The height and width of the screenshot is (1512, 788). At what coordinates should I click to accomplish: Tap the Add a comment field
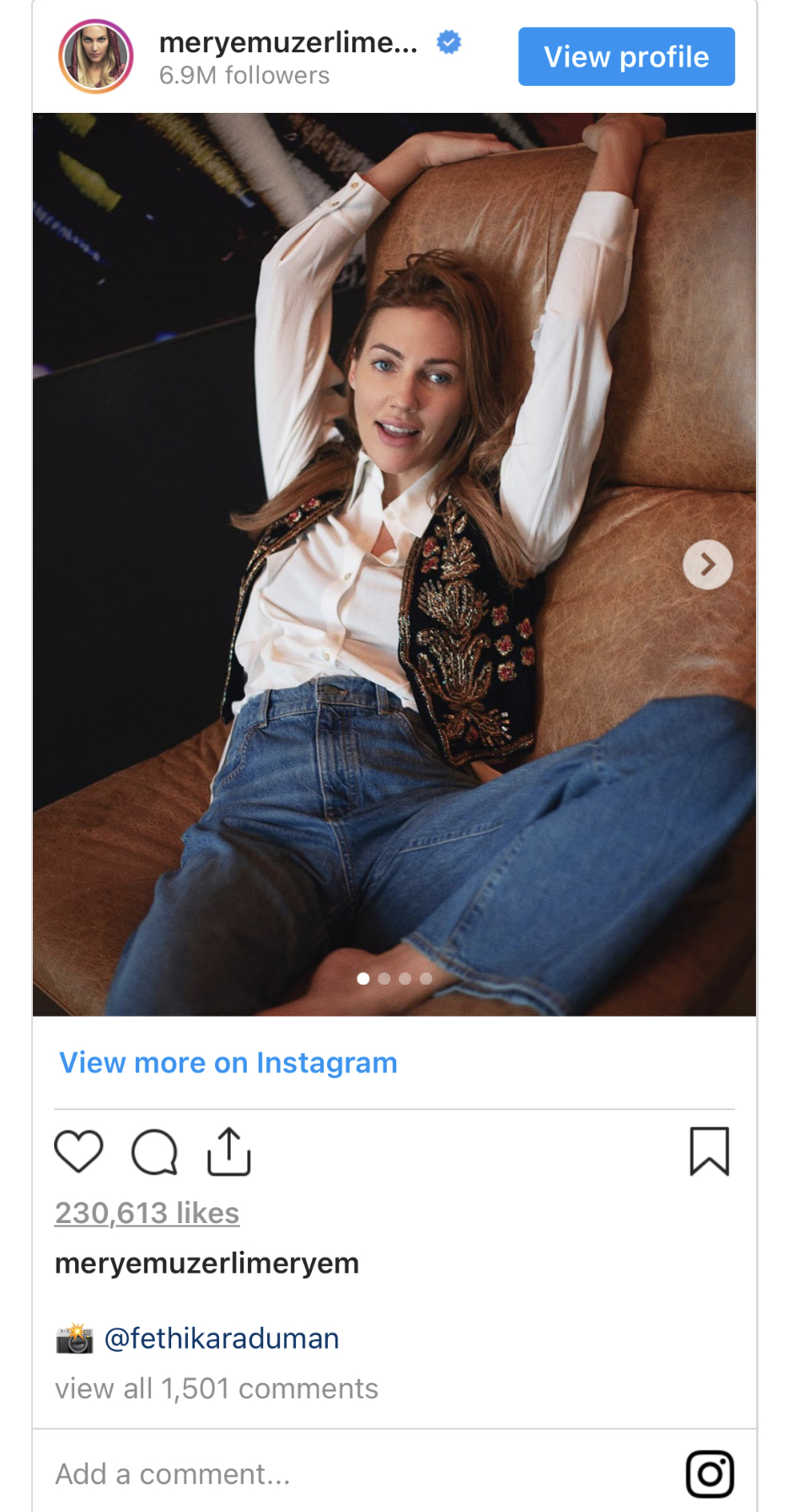point(337,1474)
